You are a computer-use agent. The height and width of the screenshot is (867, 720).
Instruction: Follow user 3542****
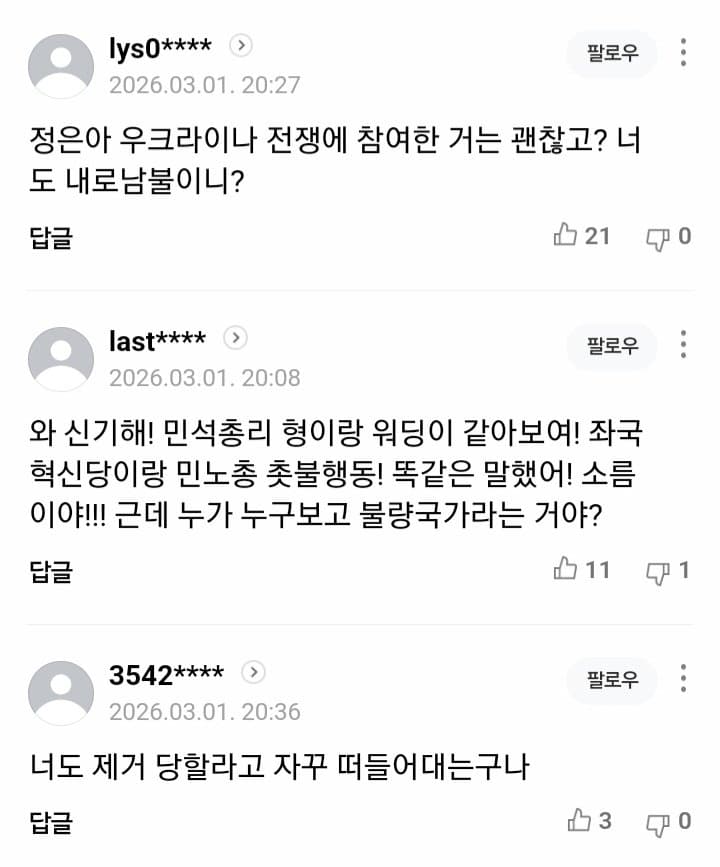pyautogui.click(x=612, y=680)
